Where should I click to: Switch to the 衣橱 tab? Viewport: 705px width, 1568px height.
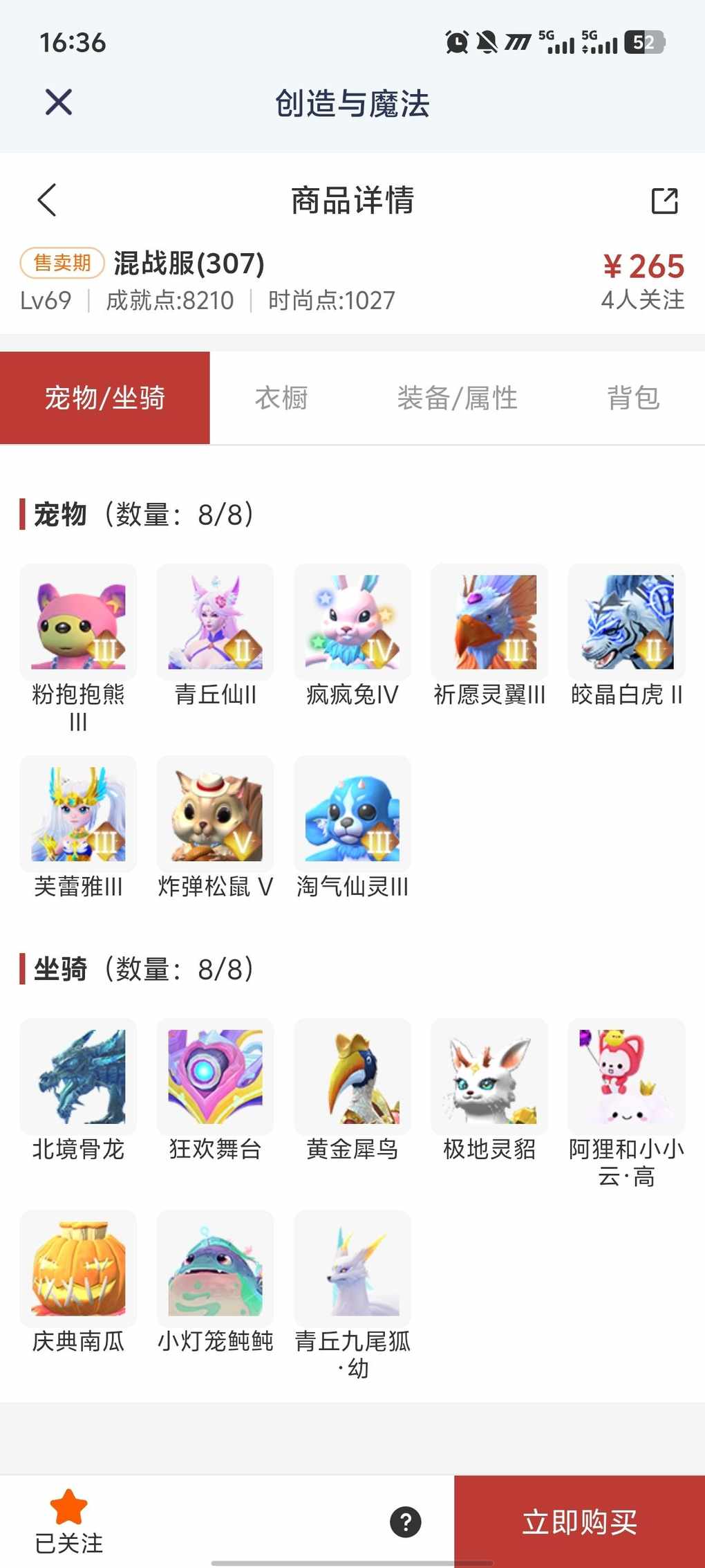(x=281, y=398)
